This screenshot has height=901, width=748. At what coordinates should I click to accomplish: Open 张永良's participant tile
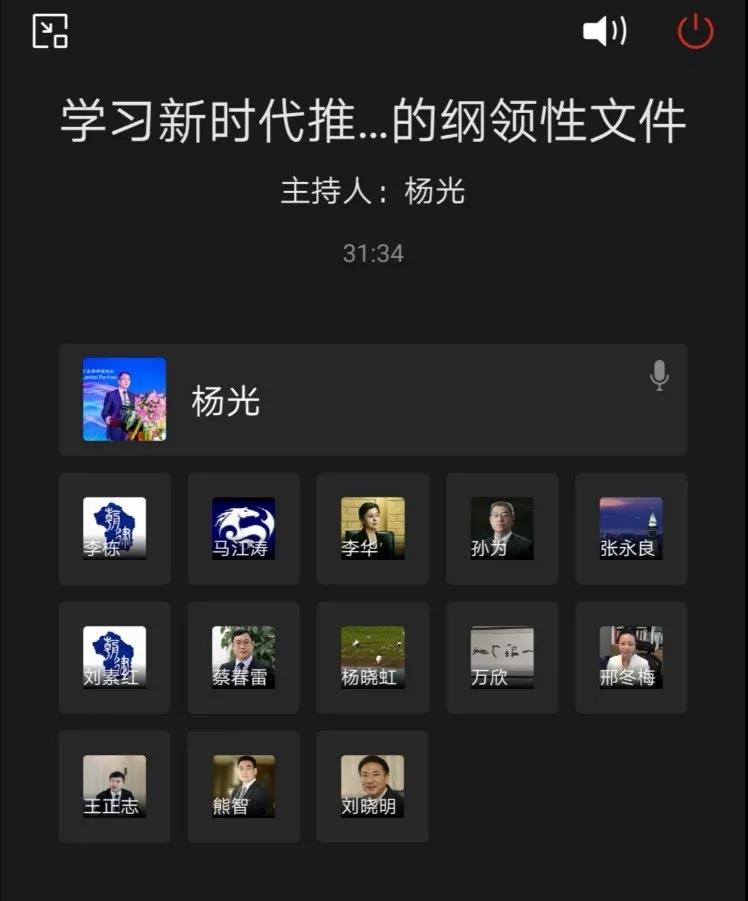pos(631,529)
